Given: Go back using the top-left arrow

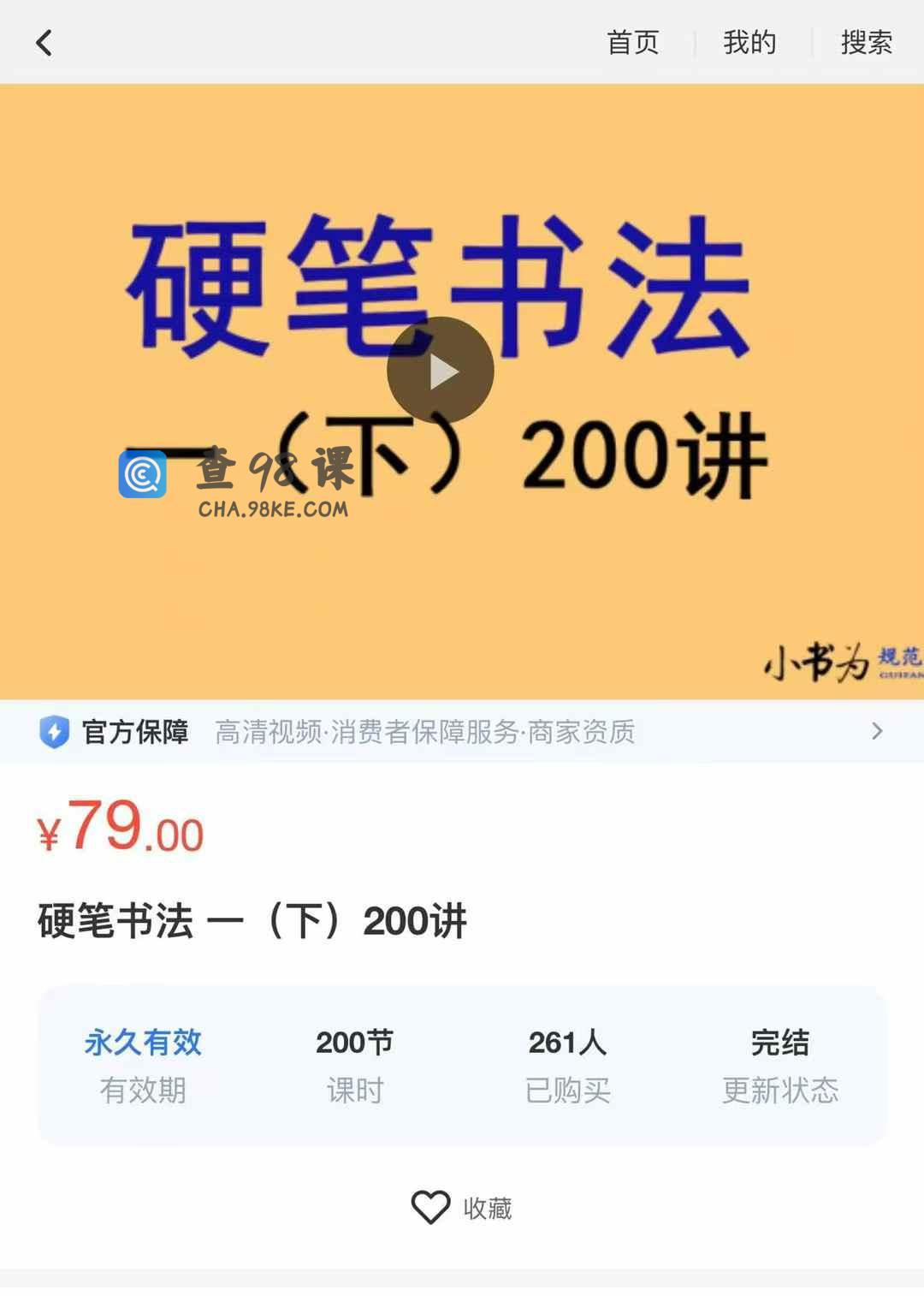Looking at the screenshot, I should (x=44, y=42).
